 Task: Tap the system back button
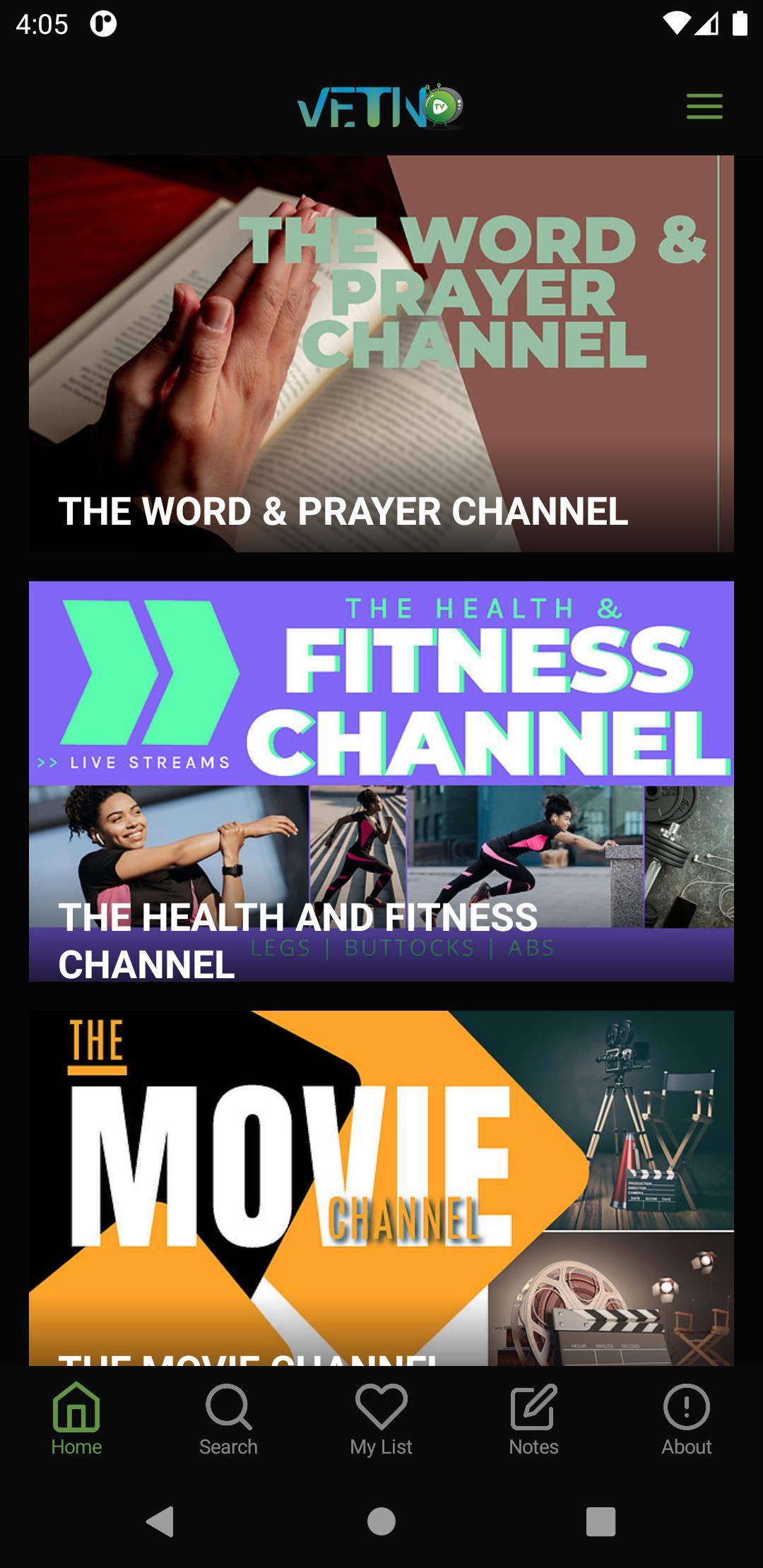coord(160,1521)
